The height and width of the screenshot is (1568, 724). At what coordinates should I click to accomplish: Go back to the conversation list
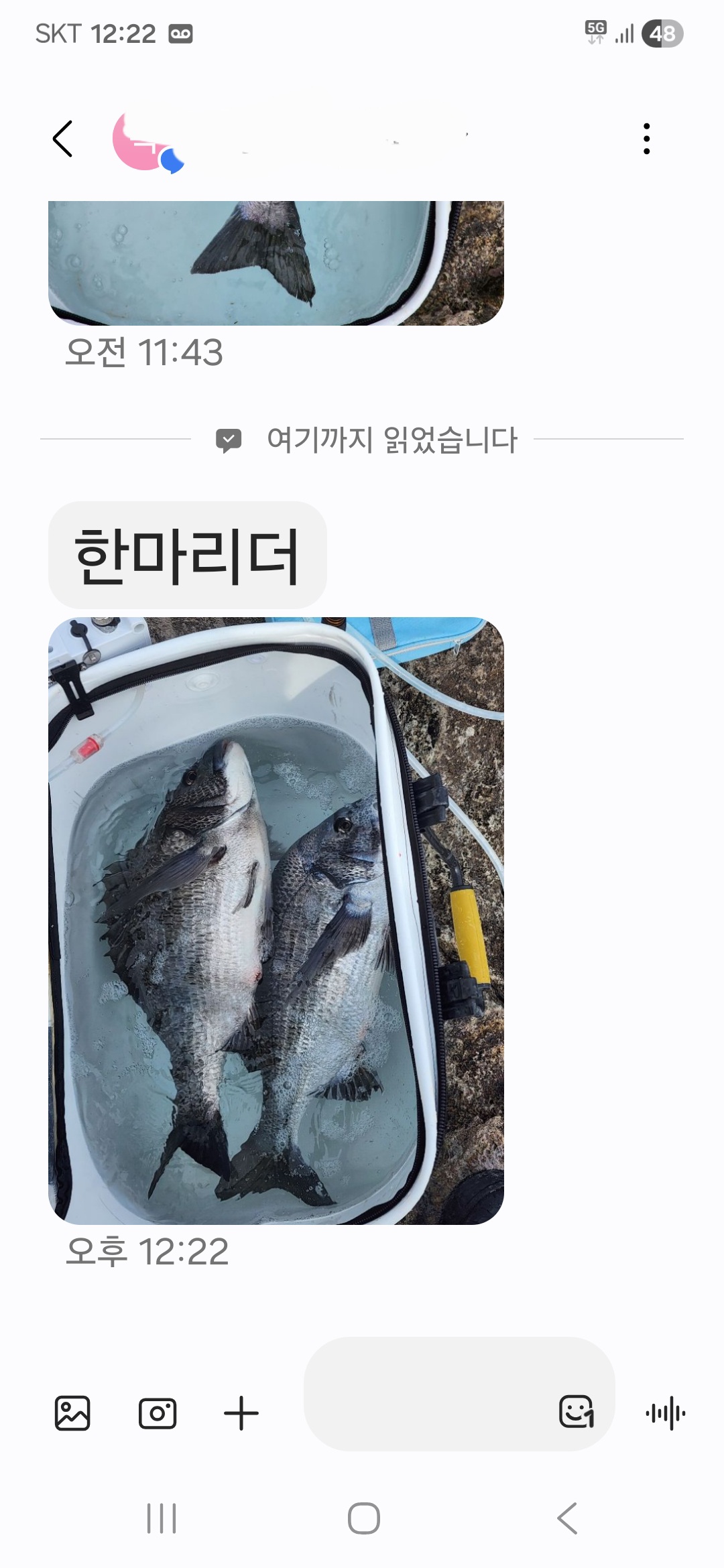click(62, 139)
